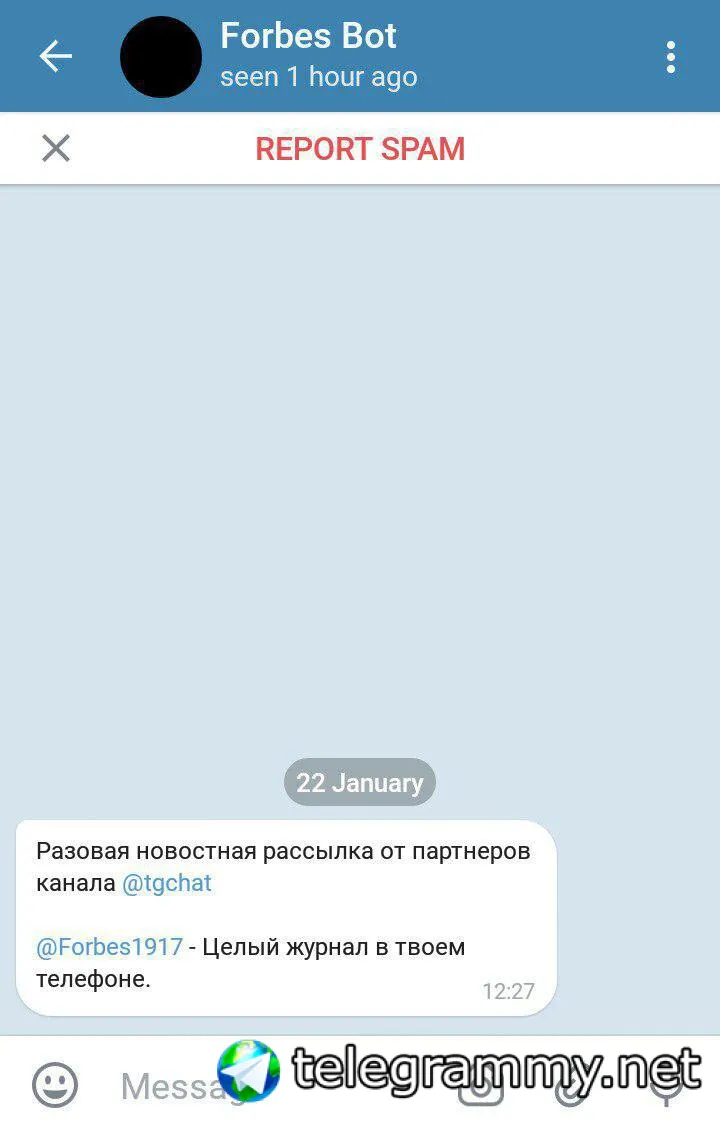The height and width of the screenshot is (1131, 720).
Task: Open Forbes Bot profile from header
Action: click(308, 55)
